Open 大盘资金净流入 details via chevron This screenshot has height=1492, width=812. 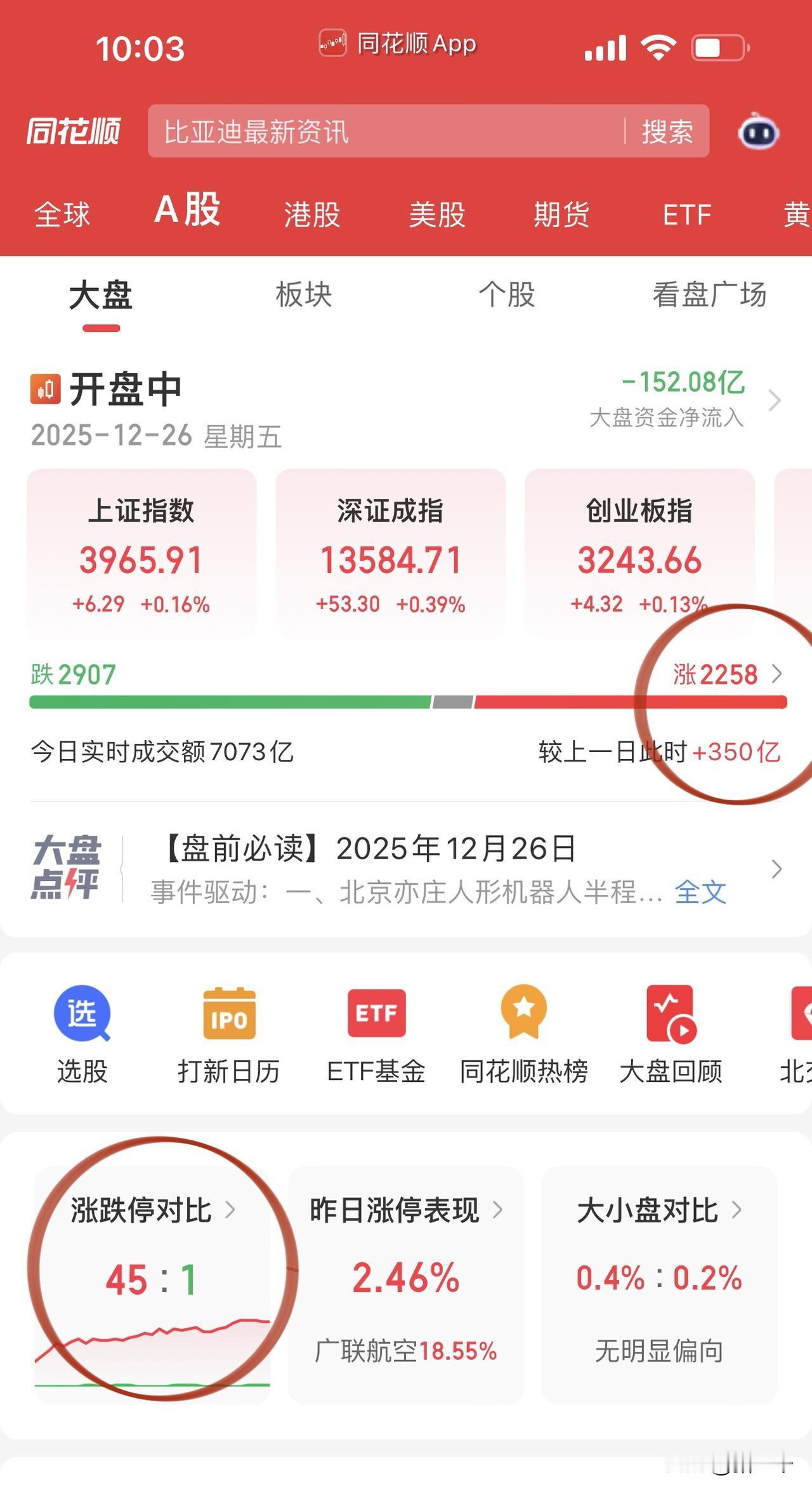(775, 401)
